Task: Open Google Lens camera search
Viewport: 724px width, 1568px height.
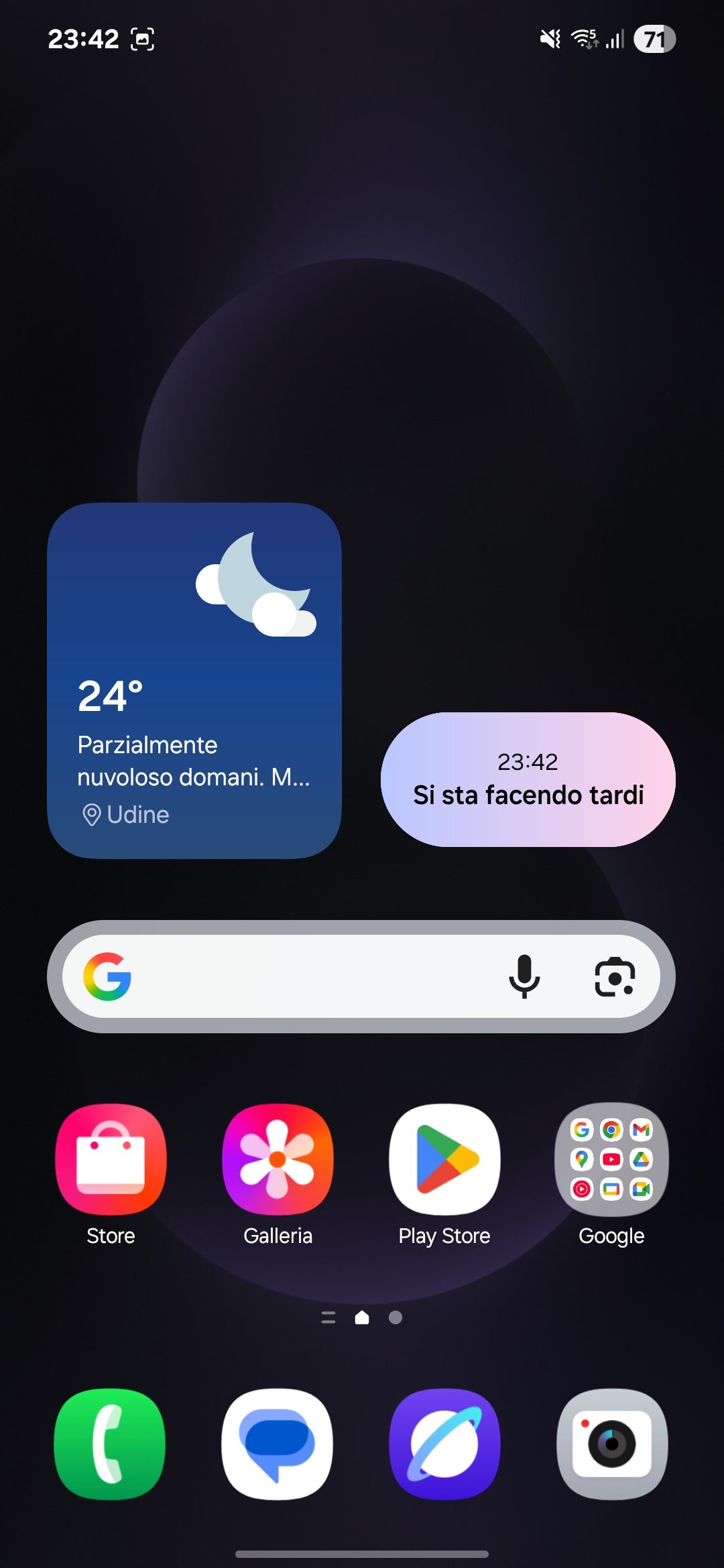Action: pos(614,976)
